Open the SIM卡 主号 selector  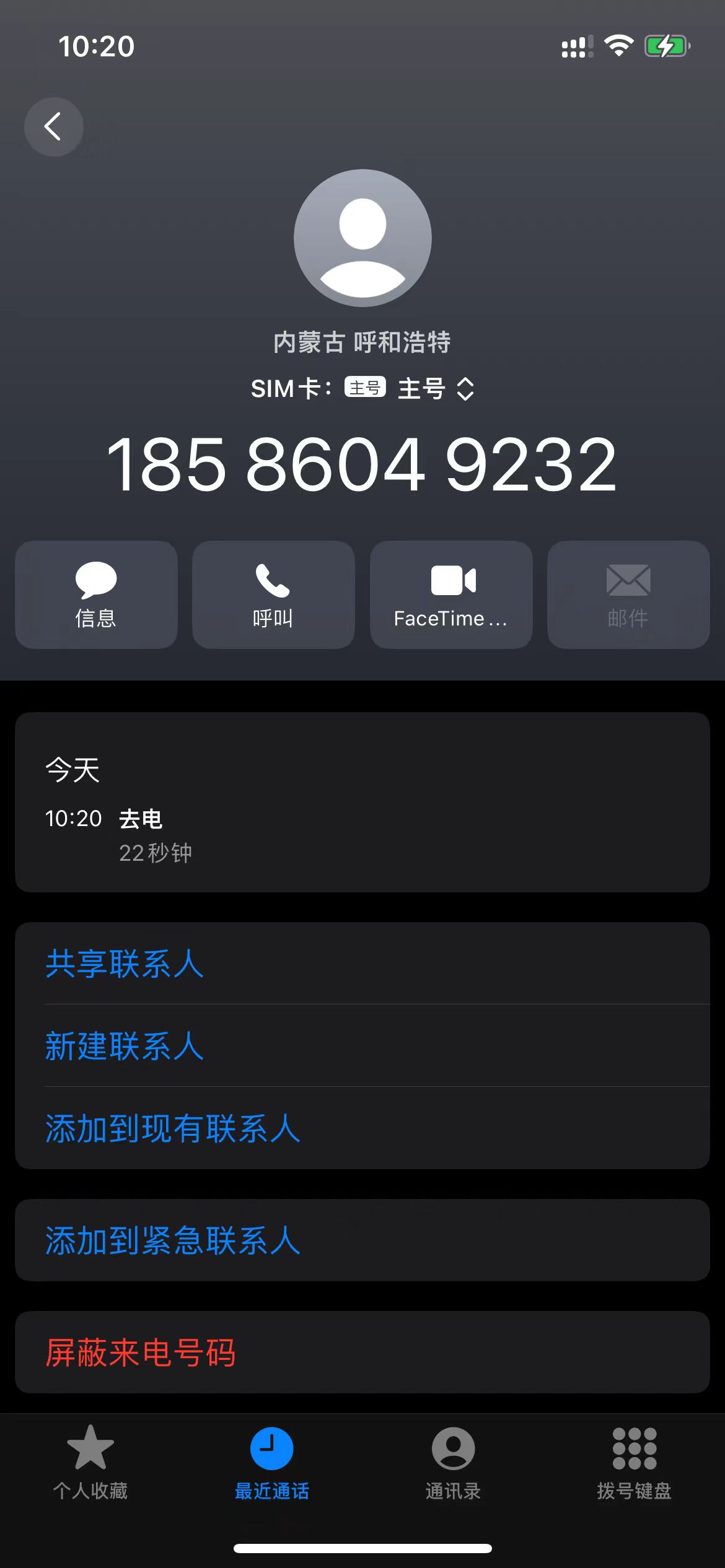coord(362,389)
